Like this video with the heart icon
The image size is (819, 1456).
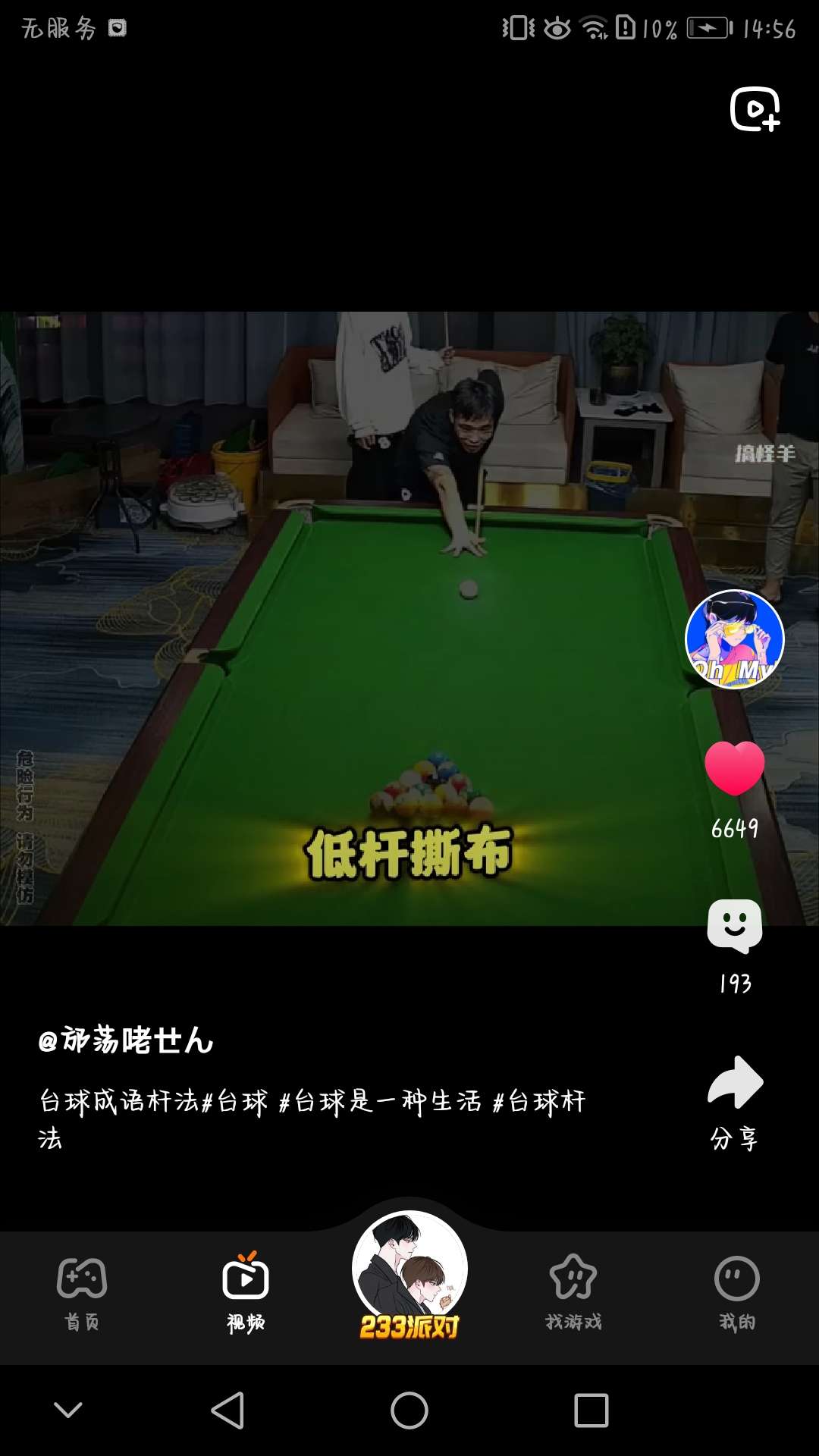(x=734, y=767)
